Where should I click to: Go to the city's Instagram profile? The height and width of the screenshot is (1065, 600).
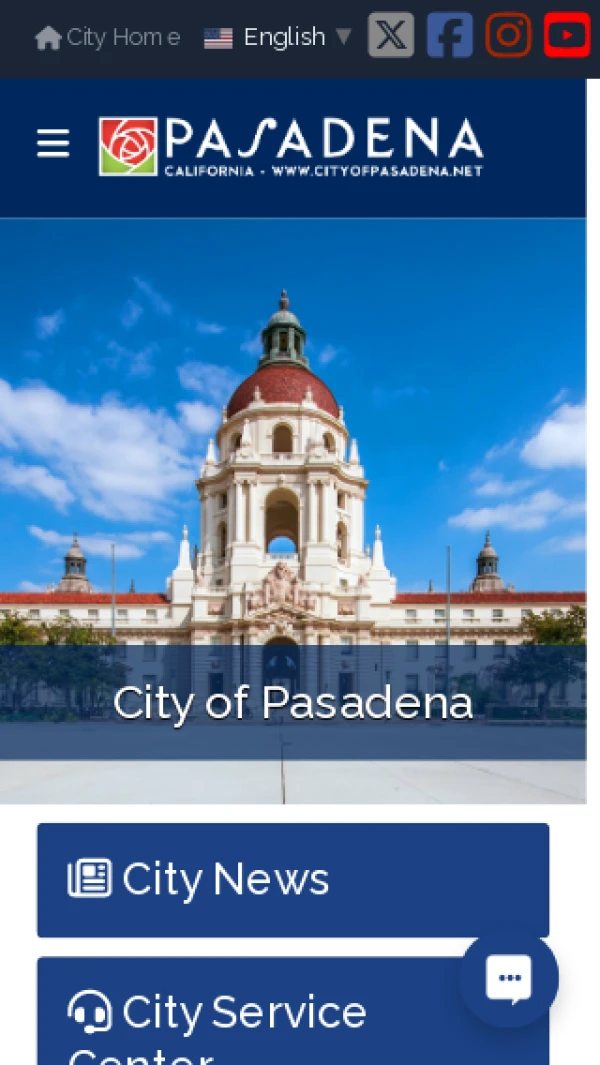pos(508,36)
